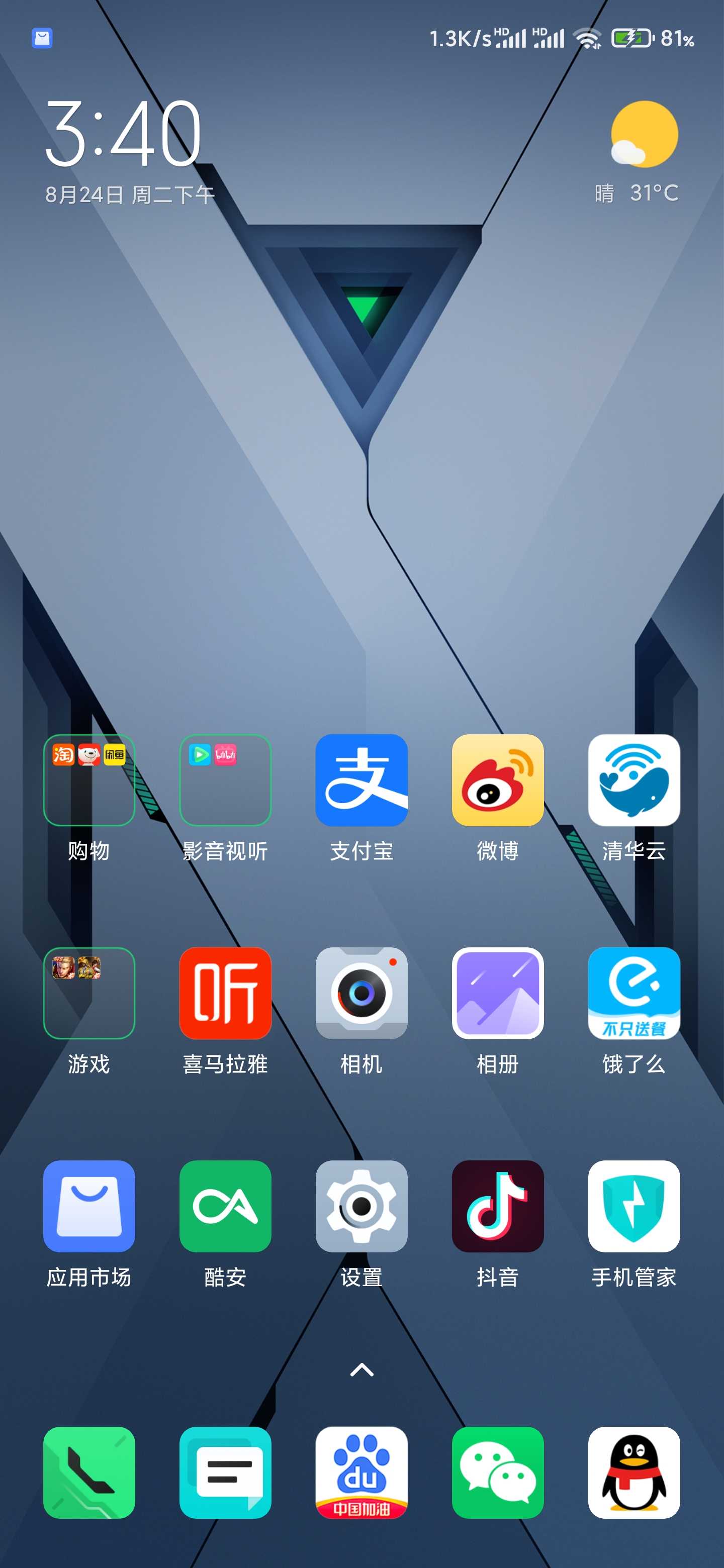Open the 应用市场 app store
Screen dimensions: 724x1568
(x=89, y=1206)
